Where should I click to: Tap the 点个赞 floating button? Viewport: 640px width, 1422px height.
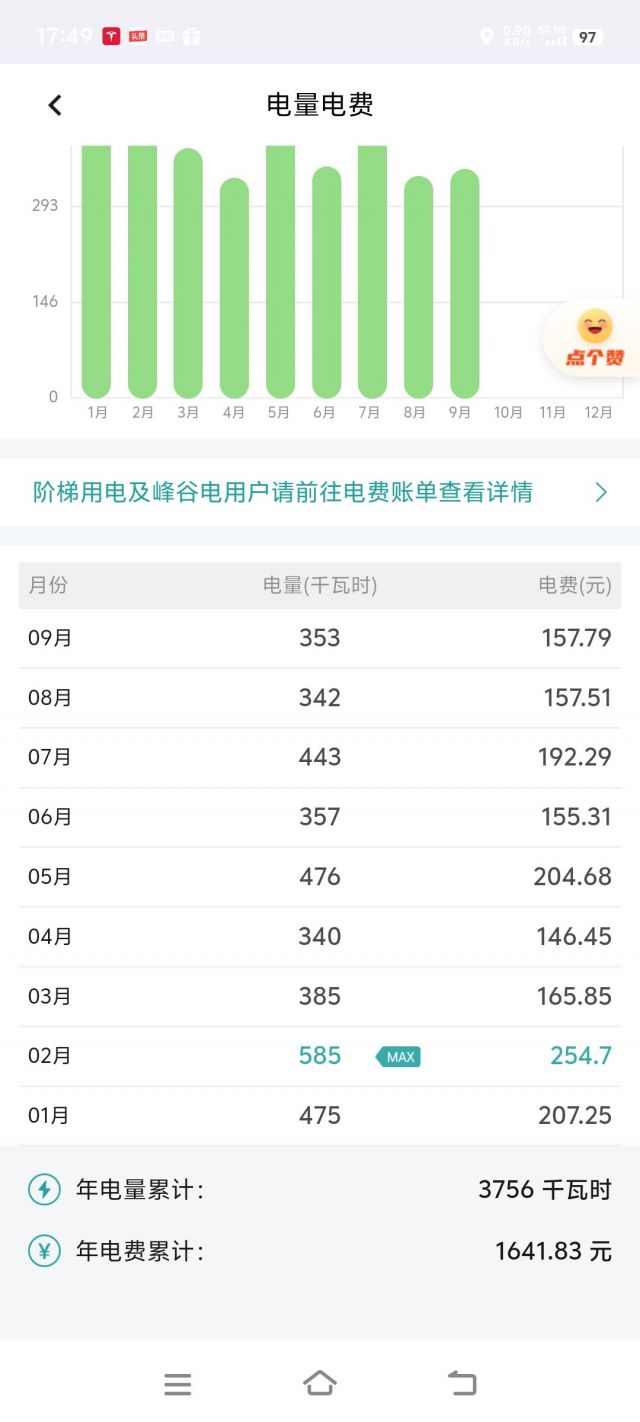pyautogui.click(x=594, y=338)
